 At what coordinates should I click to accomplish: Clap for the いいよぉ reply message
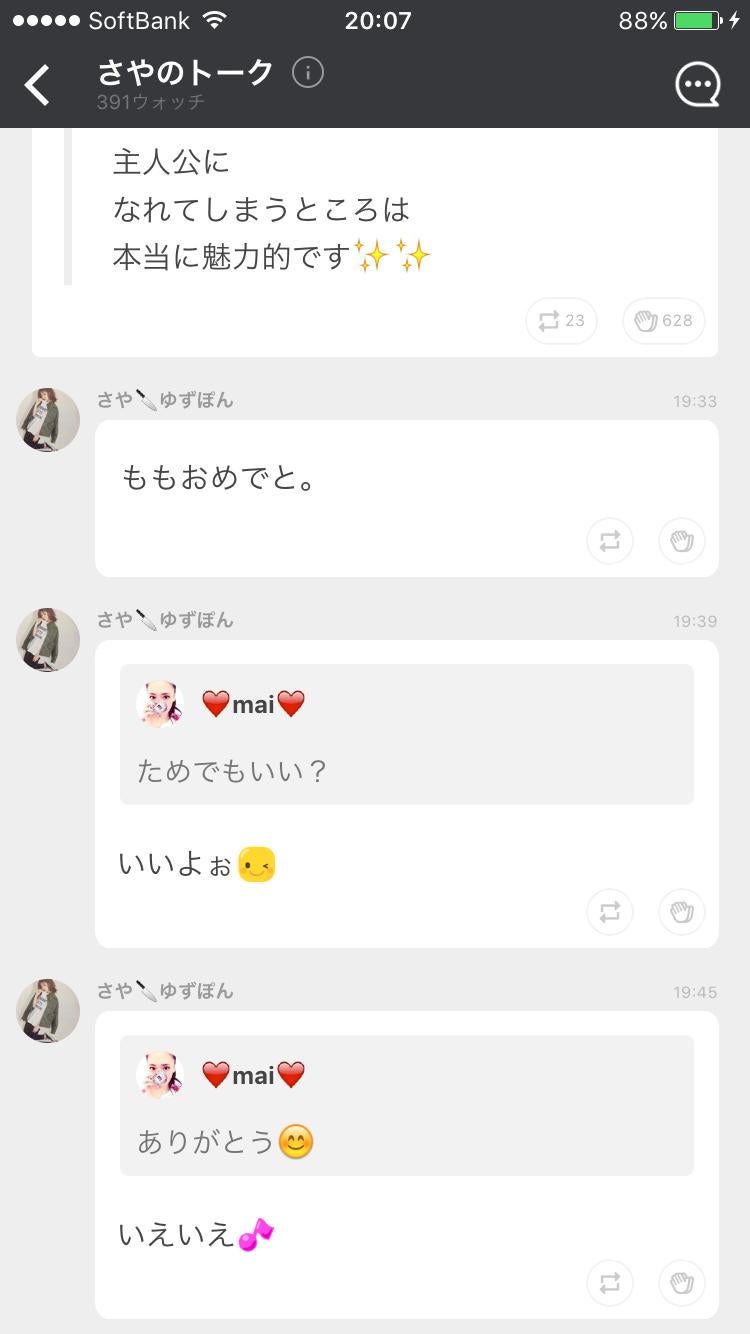point(681,911)
